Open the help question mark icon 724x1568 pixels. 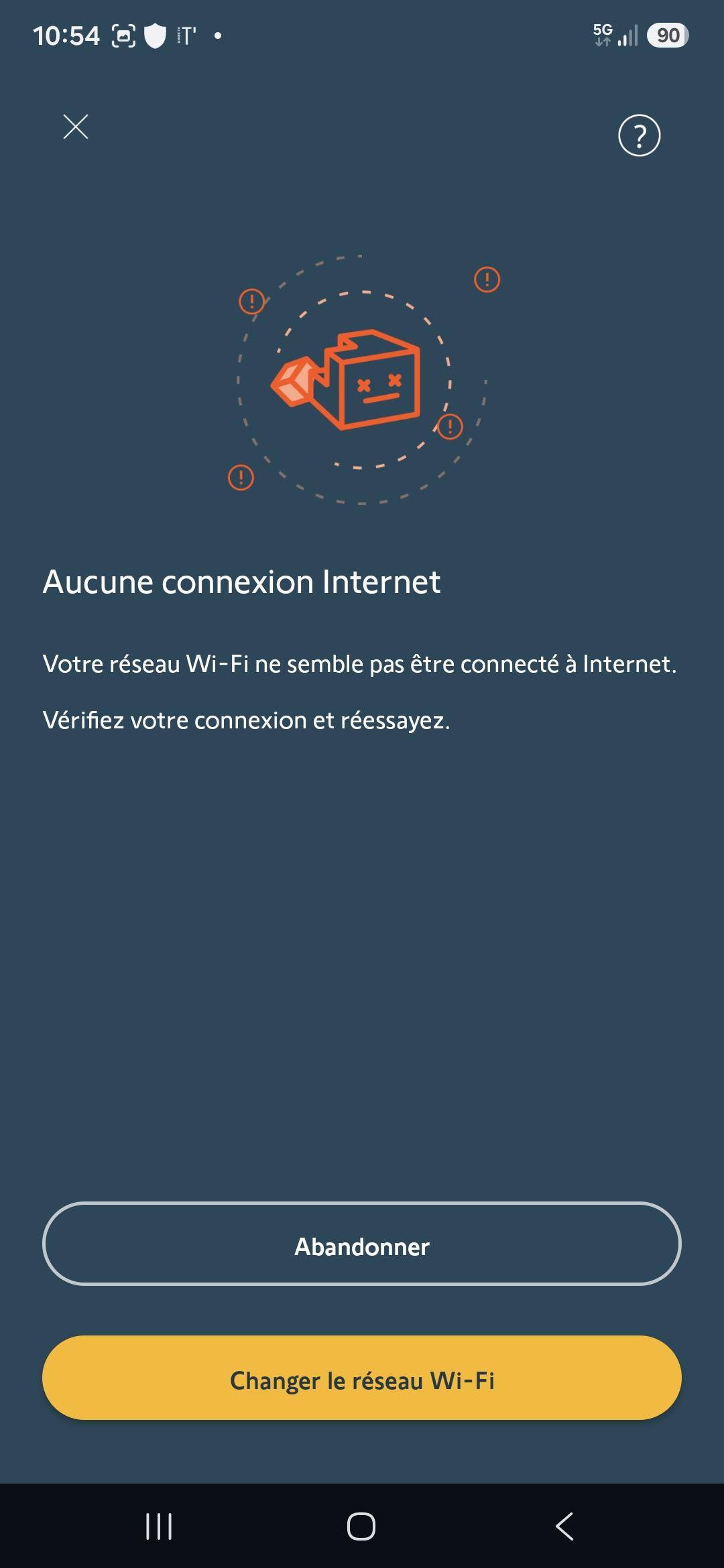pyautogui.click(x=639, y=135)
